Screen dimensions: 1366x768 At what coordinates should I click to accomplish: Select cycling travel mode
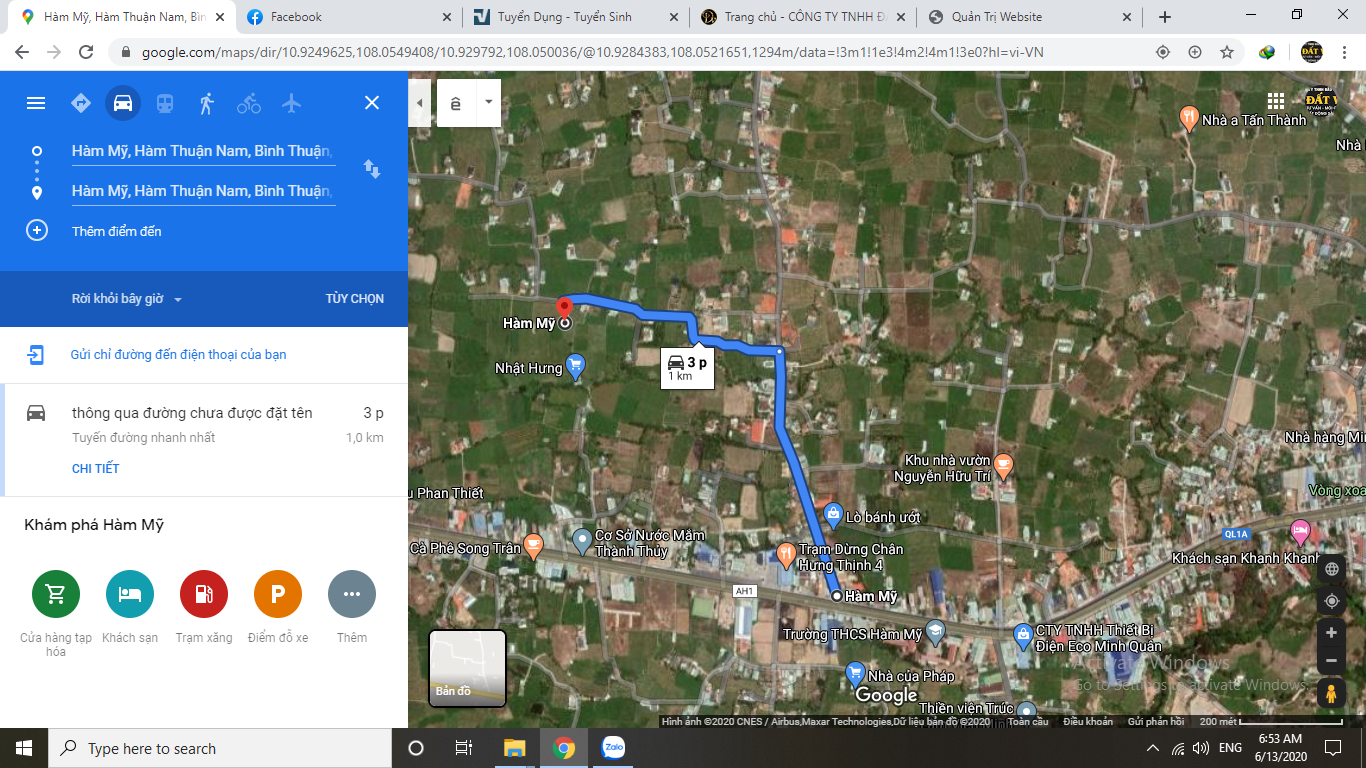tap(249, 103)
